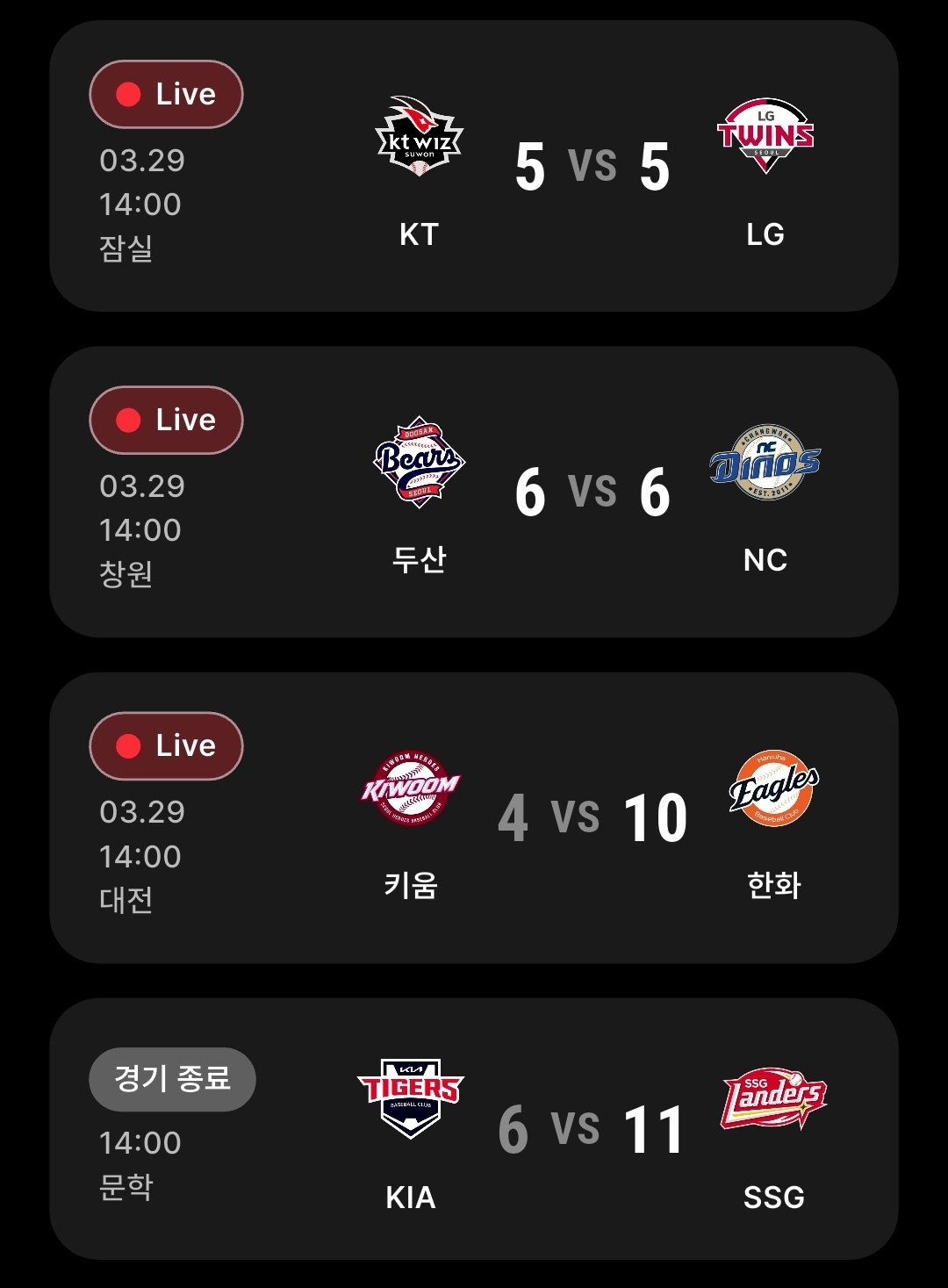Screen dimensions: 948x1288
Task: View the live 두산 vs NC game card
Action: 474,492
